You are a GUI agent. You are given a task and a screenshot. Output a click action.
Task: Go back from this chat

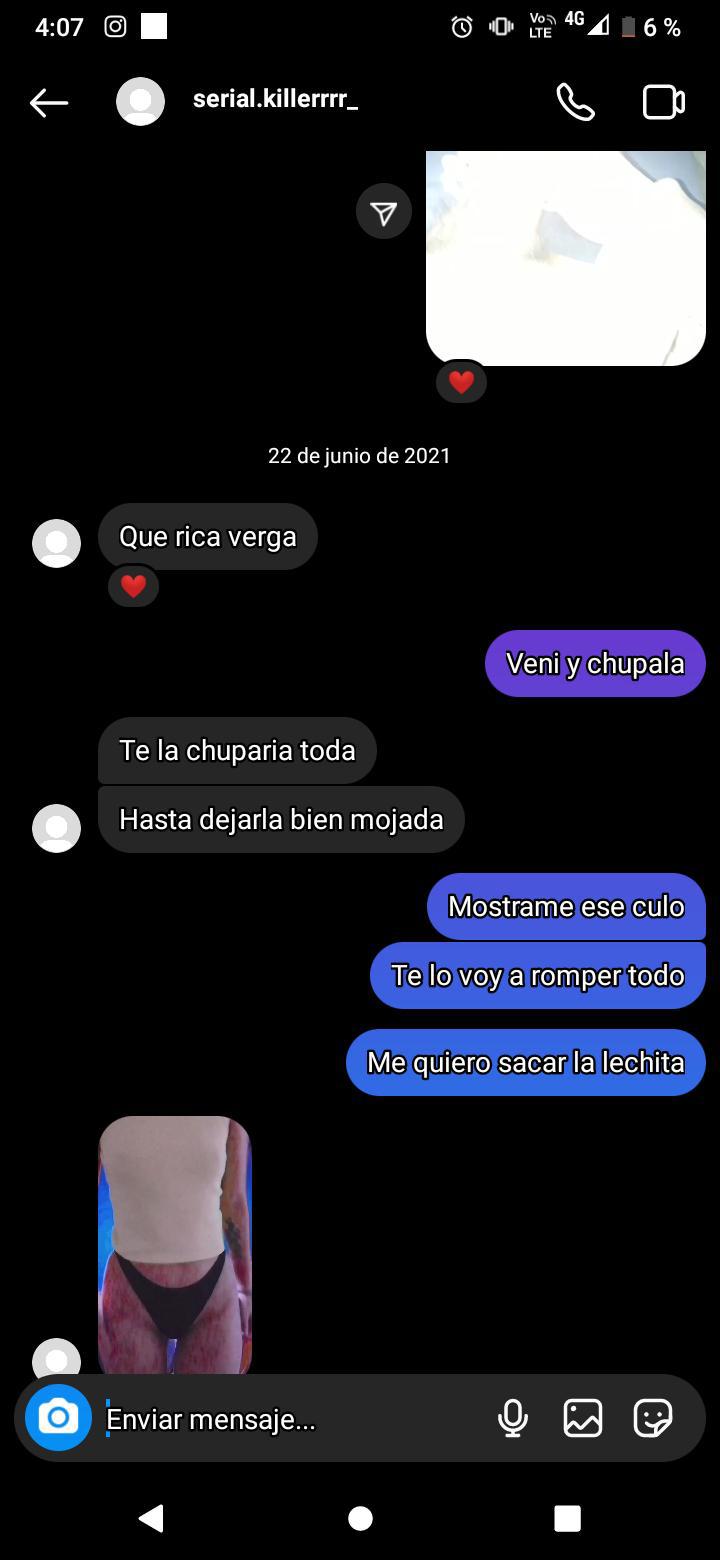coord(48,102)
